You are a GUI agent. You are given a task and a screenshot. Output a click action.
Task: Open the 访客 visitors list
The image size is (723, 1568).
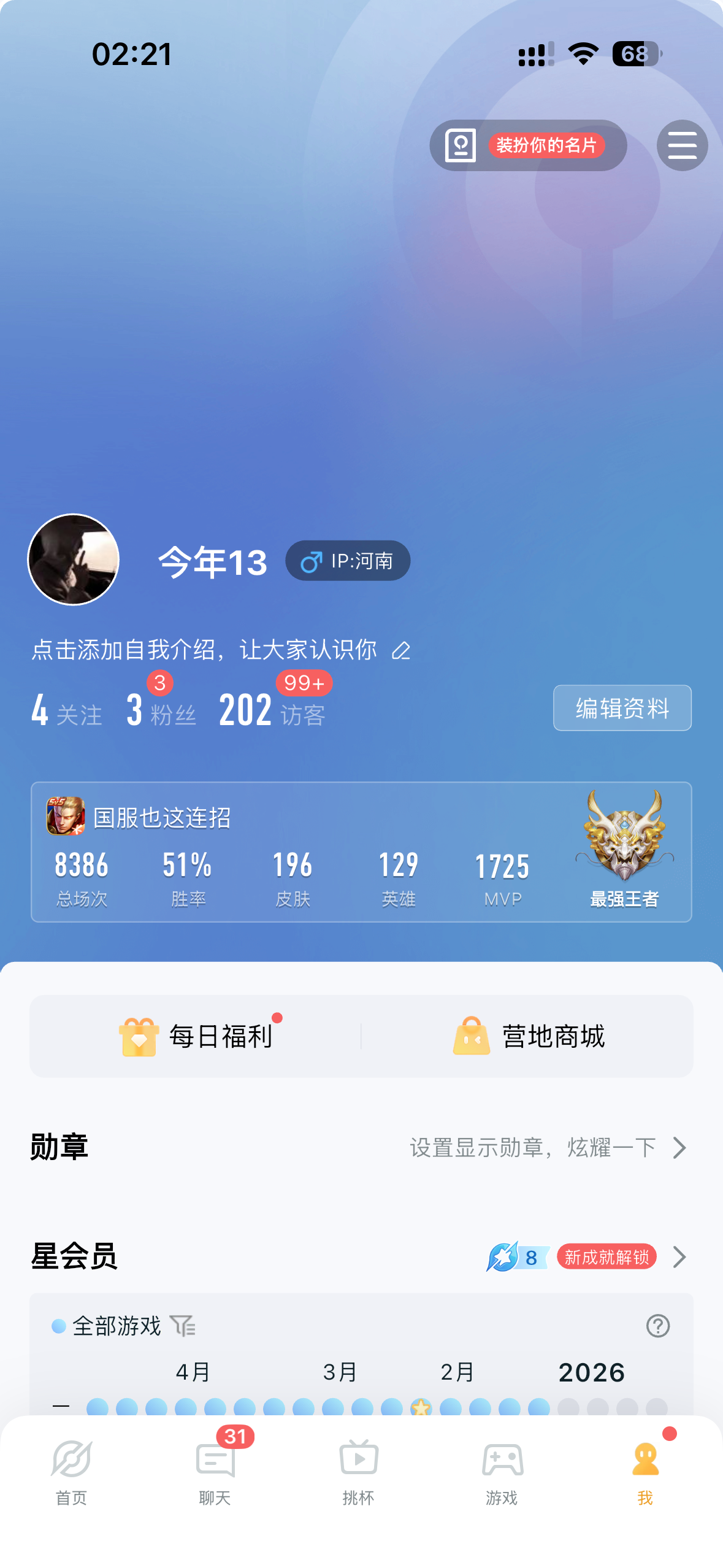pyautogui.click(x=272, y=711)
